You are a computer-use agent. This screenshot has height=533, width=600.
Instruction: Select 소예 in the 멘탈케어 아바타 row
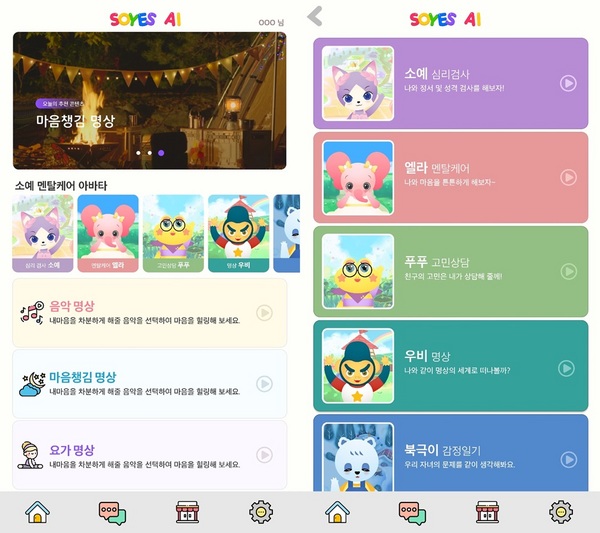43,233
